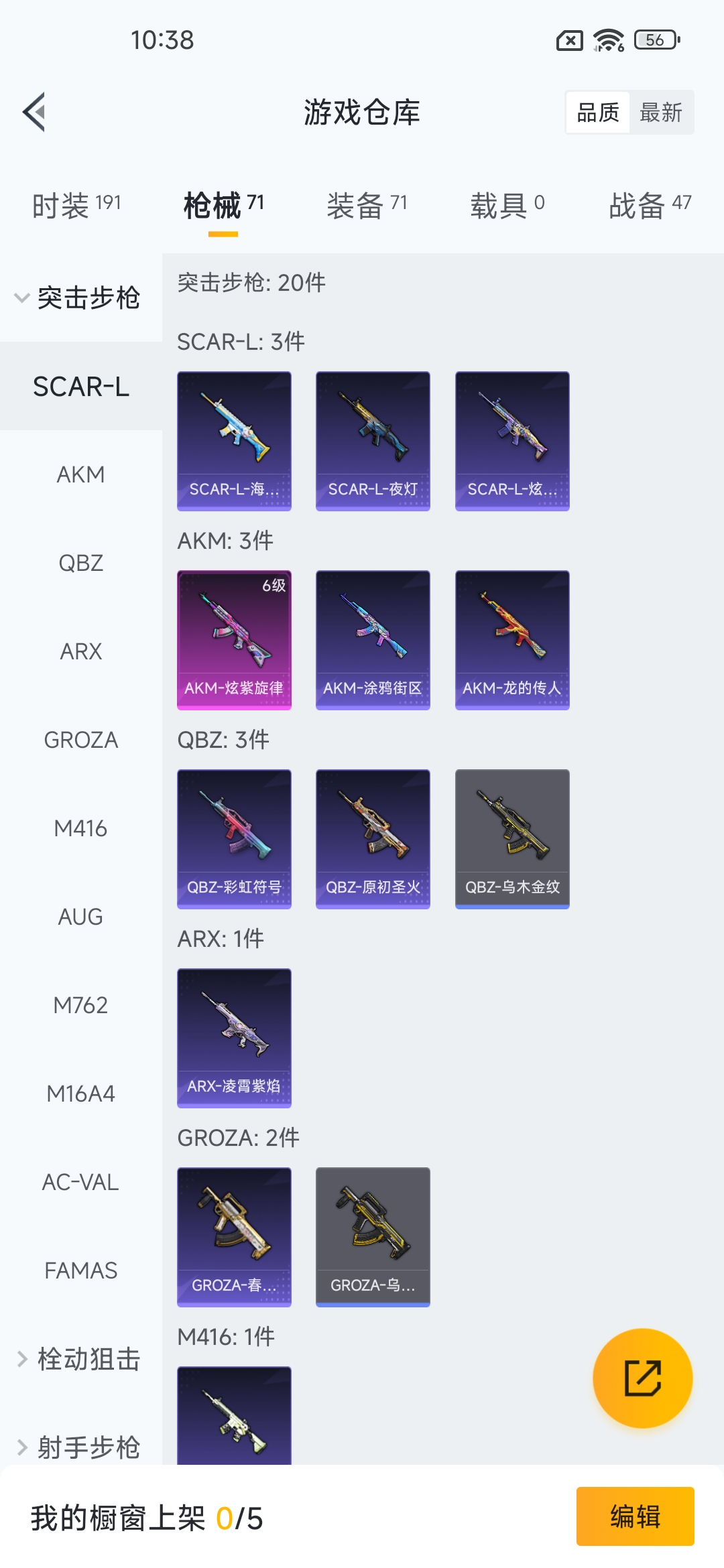Jump to M762 in the sidebar
Screen dimensions: 724x1568
(x=80, y=1005)
